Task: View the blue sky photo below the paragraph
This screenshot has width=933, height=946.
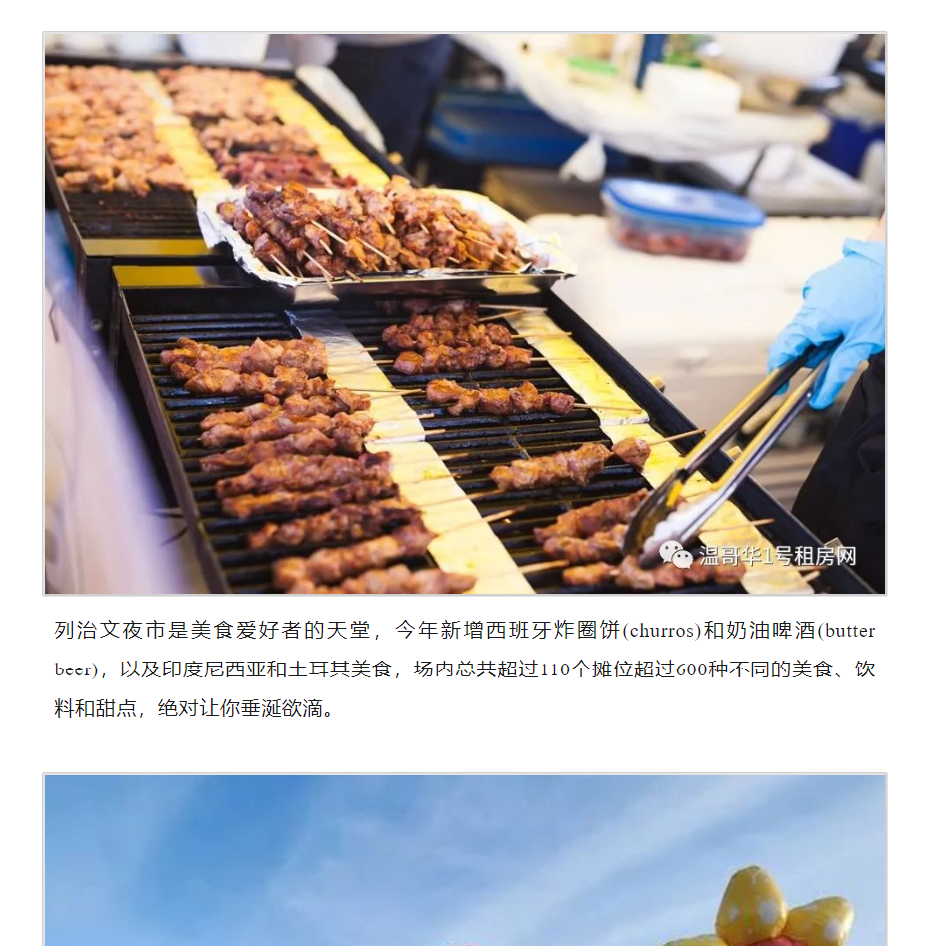Action: coord(465,860)
